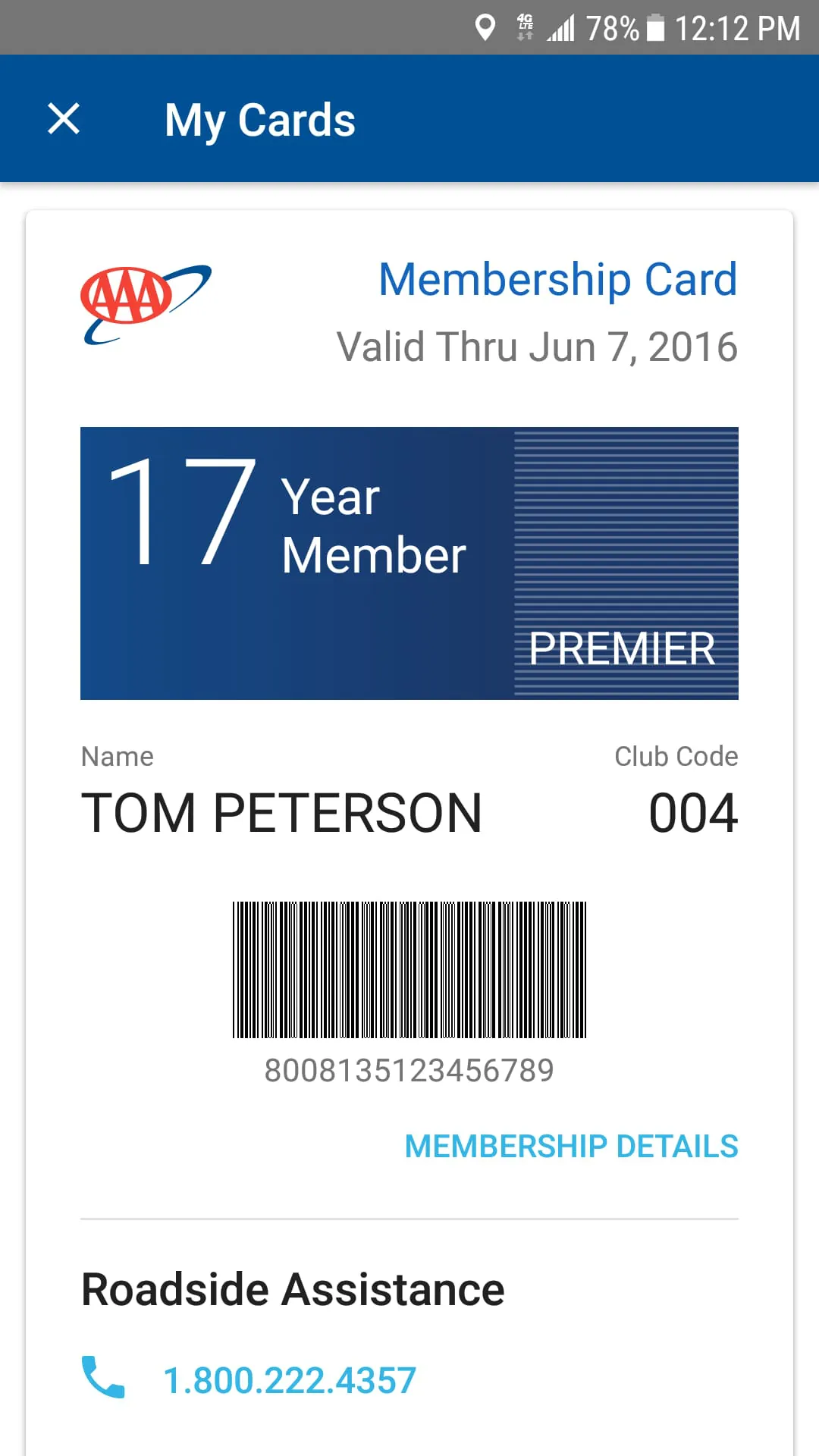Tap the location pin icon in status bar
Screen dimensions: 819x1456
(485, 27)
